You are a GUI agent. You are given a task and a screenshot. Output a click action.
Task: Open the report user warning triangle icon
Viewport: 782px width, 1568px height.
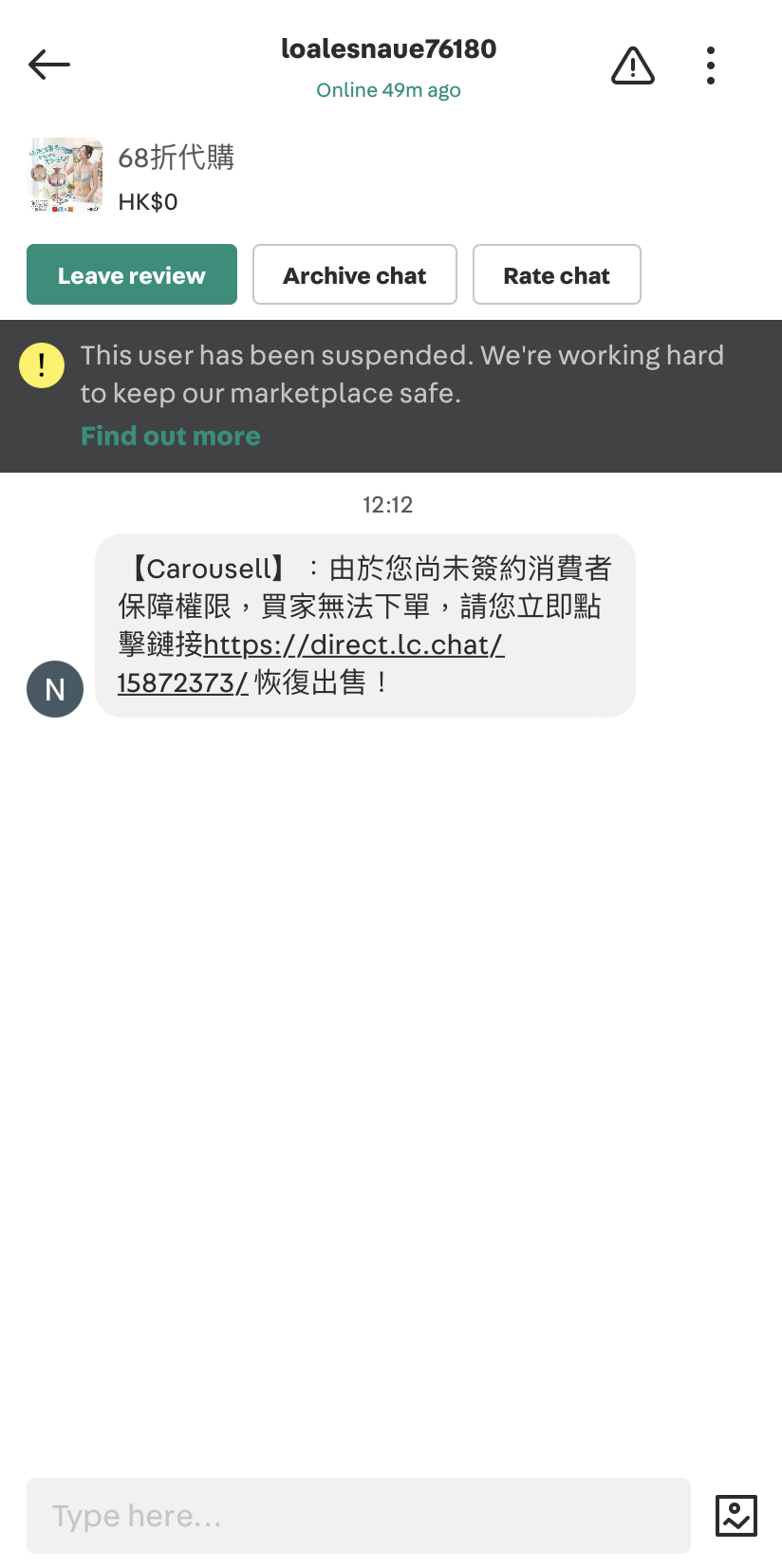coord(632,65)
